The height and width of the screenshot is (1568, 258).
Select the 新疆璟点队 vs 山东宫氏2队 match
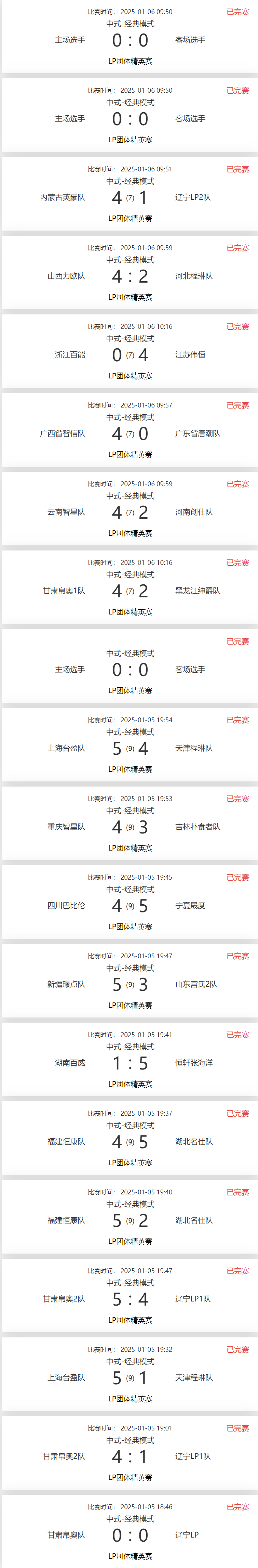coord(130,984)
